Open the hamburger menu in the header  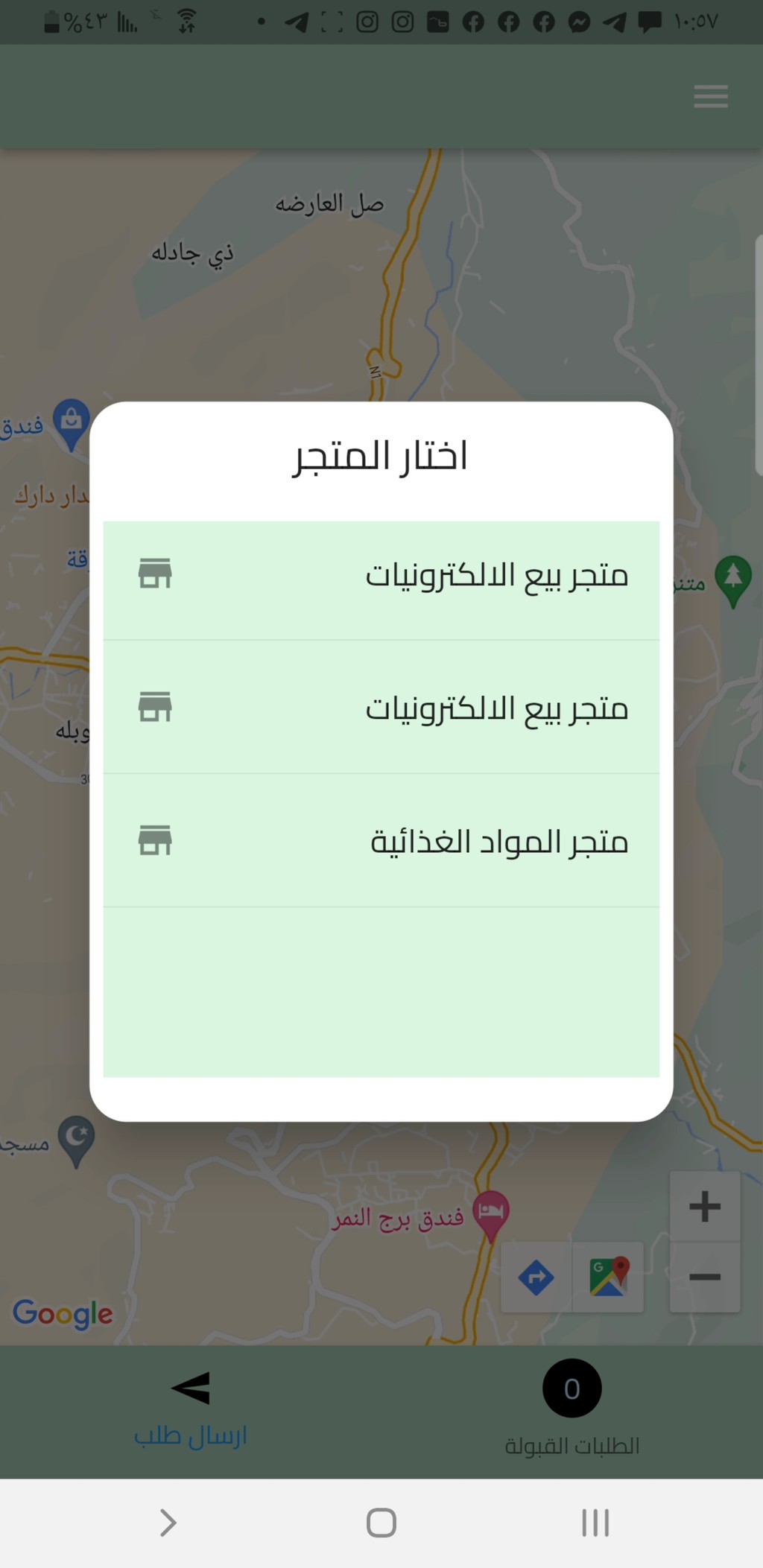point(710,97)
